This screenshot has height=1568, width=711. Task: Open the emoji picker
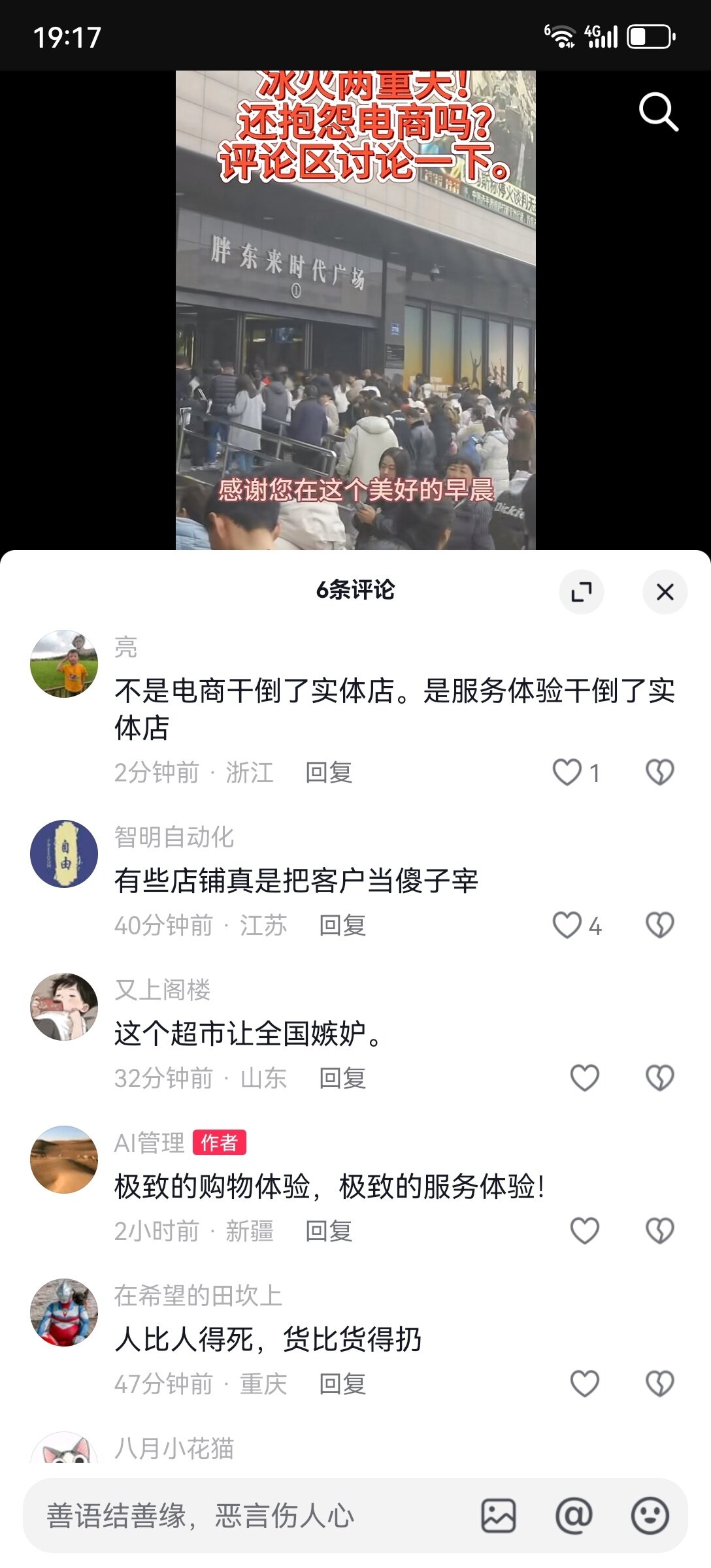[x=650, y=1516]
